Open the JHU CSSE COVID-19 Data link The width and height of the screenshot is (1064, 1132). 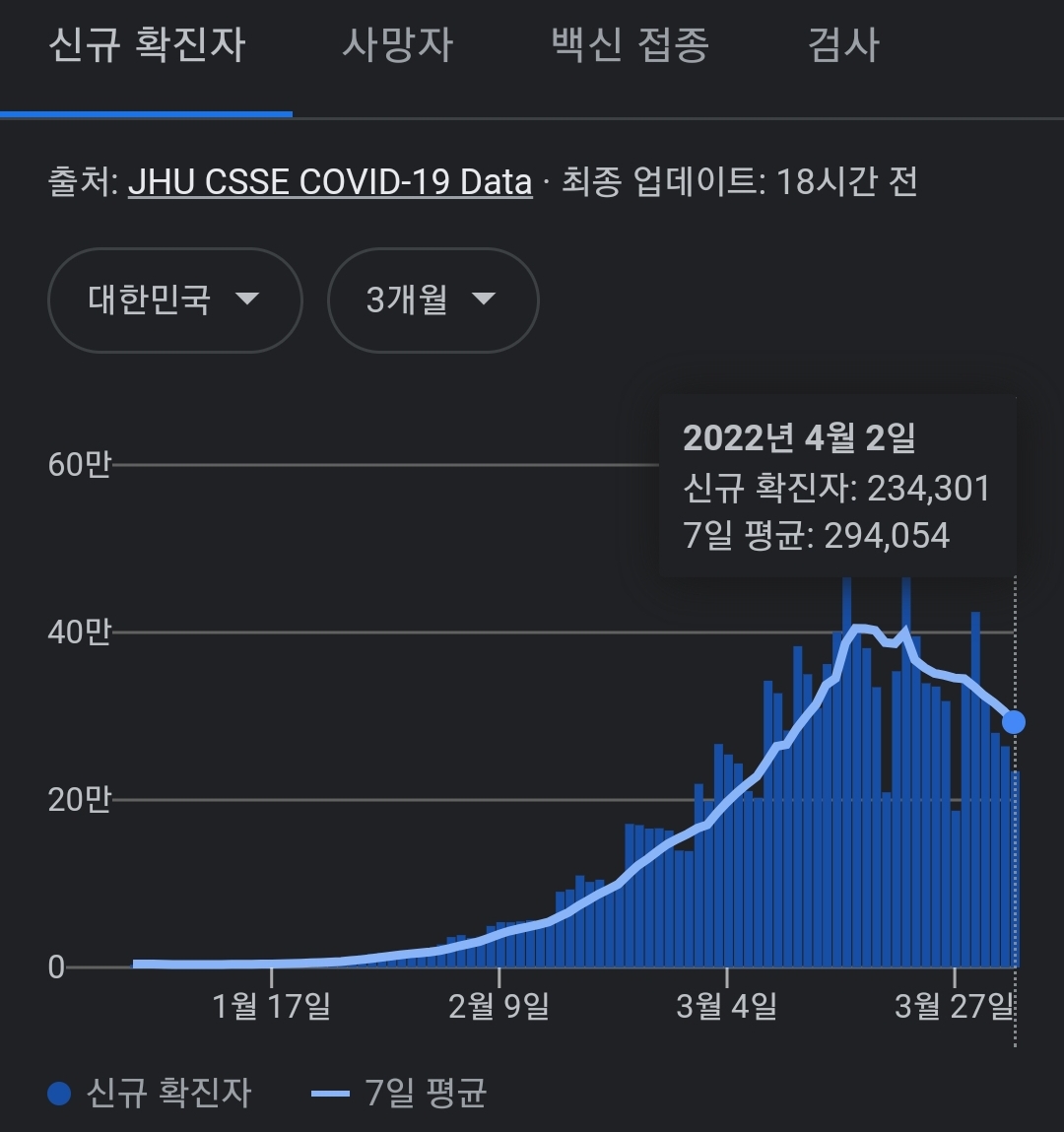(330, 182)
